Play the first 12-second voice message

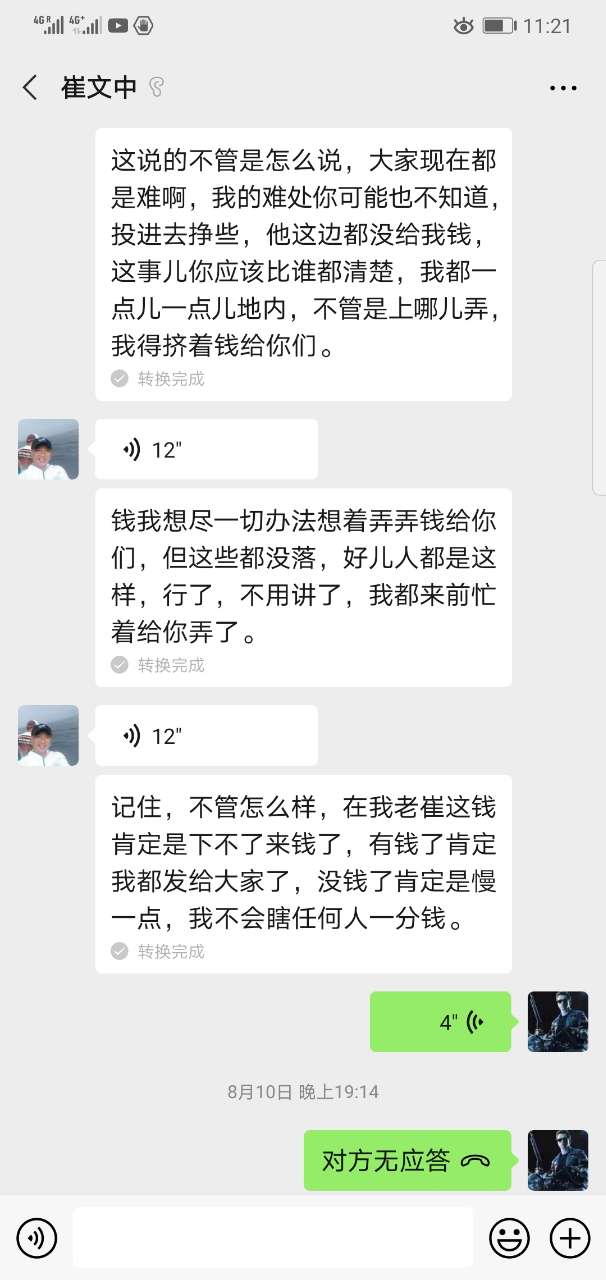(206, 450)
